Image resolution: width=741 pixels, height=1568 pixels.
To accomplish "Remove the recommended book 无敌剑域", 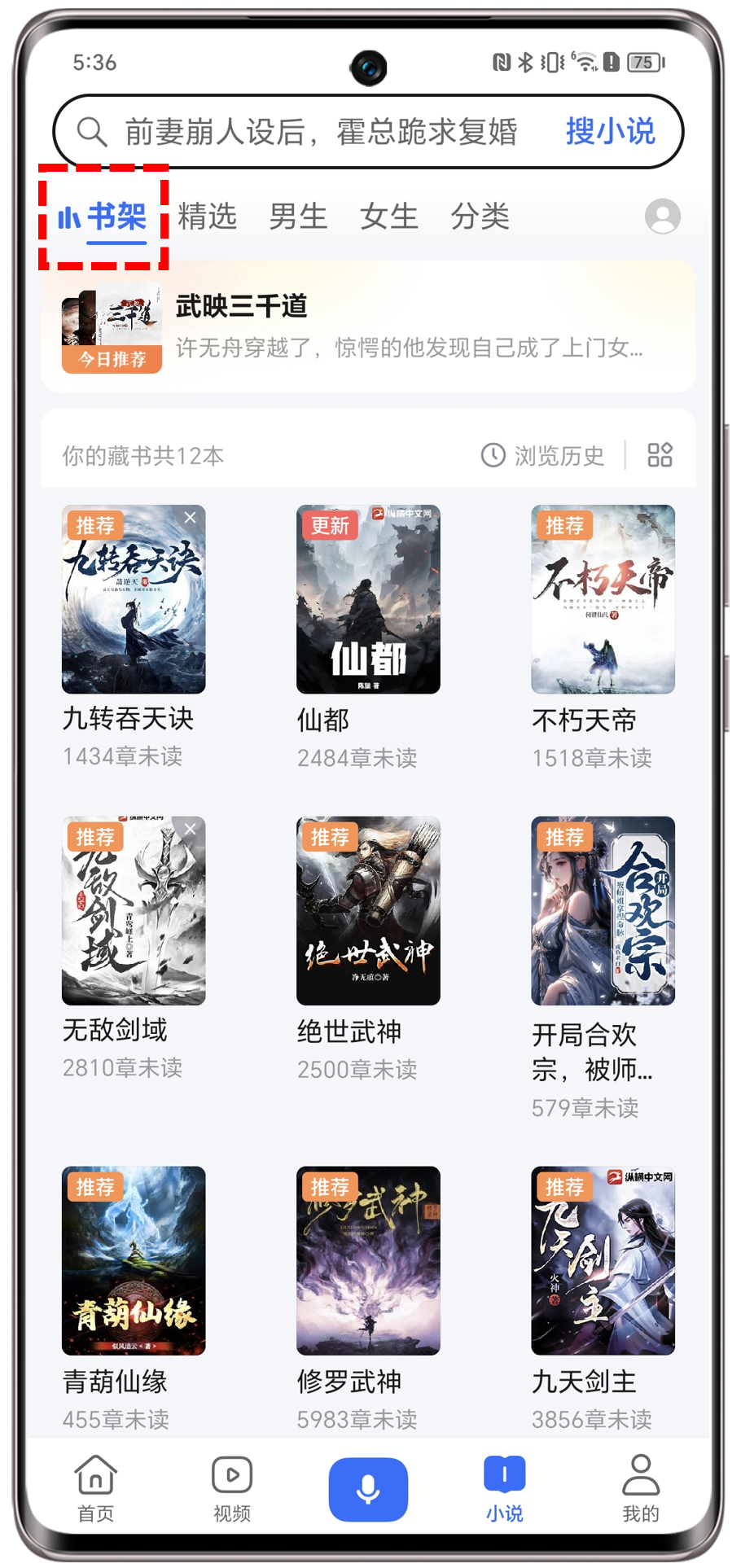I will click(x=191, y=829).
